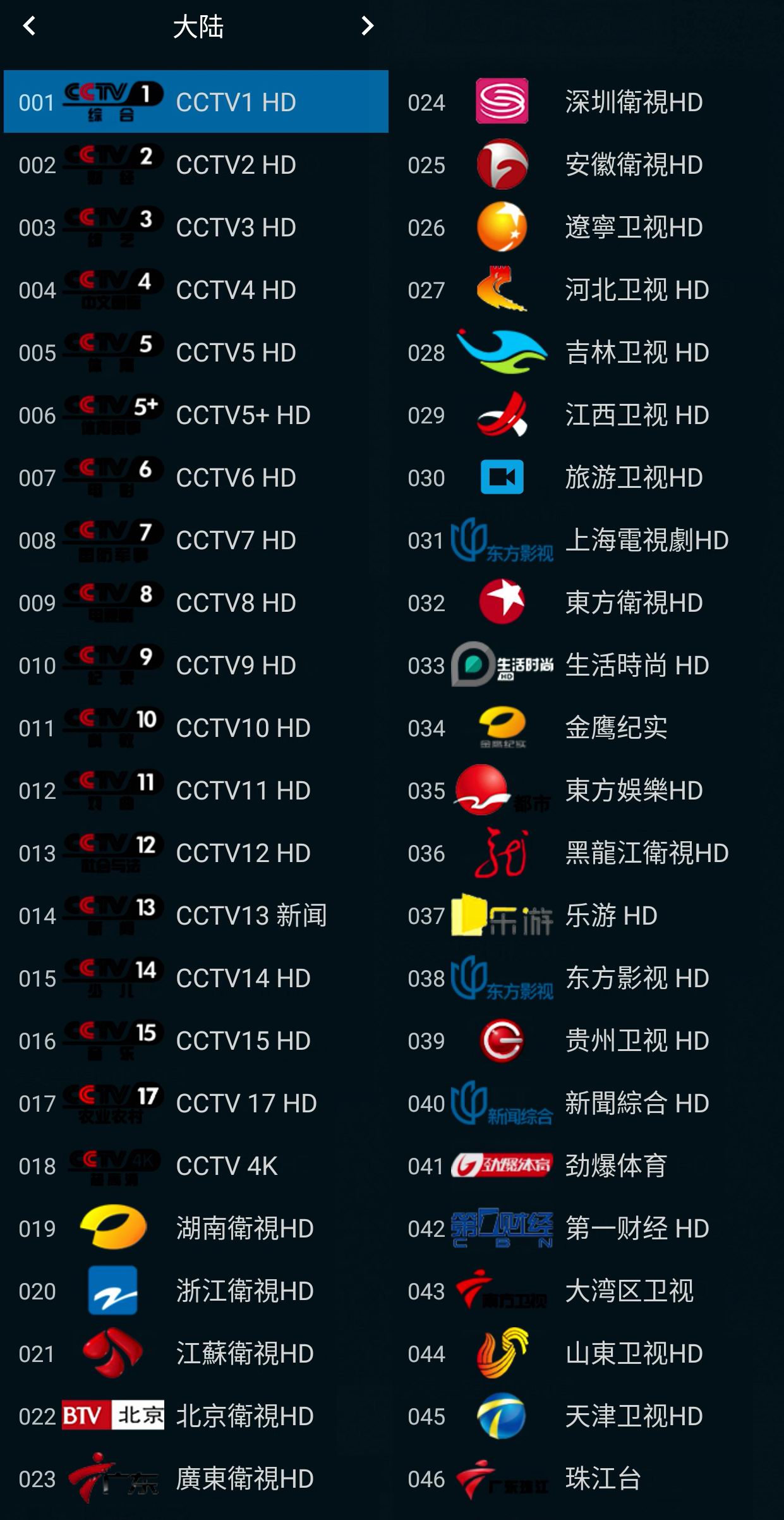Play 廣東衛視HD channel
The height and width of the screenshot is (1520, 784).
tap(196, 1479)
